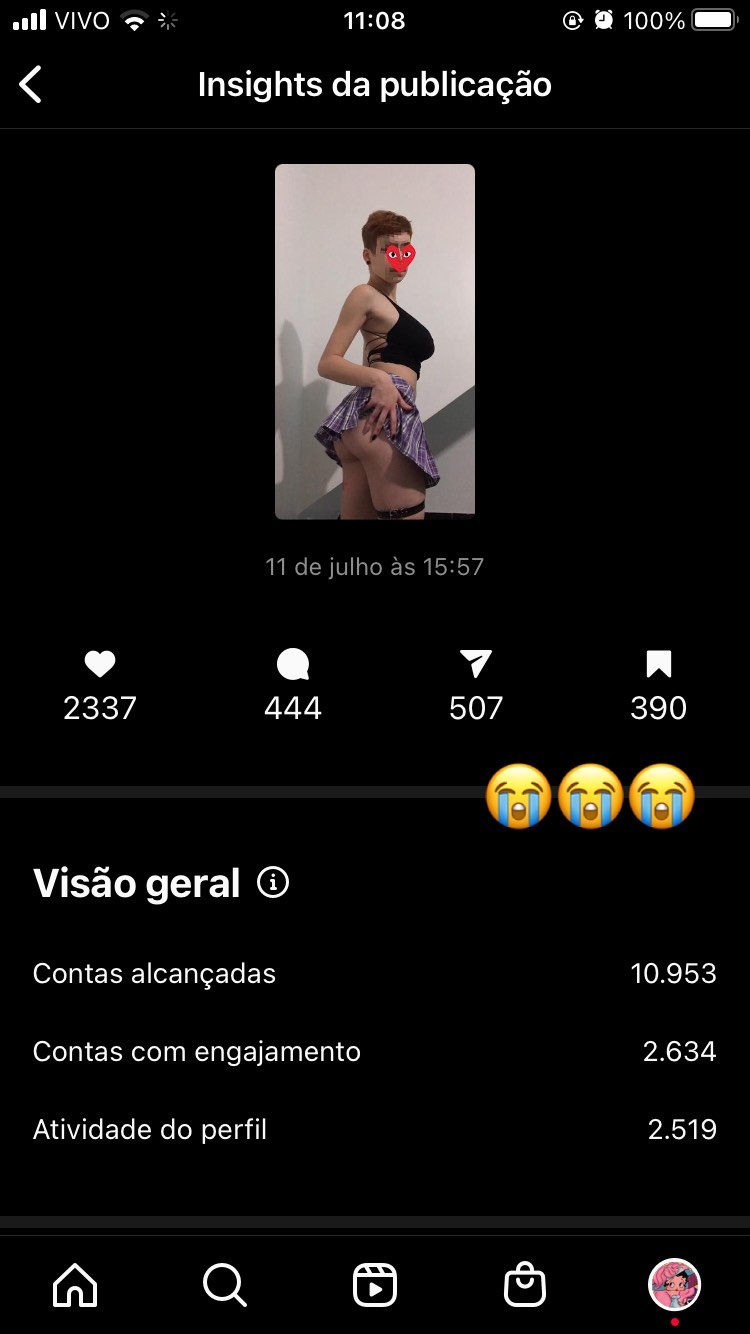Viewport: 750px width, 1334px height.
Task: Go back from Insights da publicação
Action: [31, 85]
